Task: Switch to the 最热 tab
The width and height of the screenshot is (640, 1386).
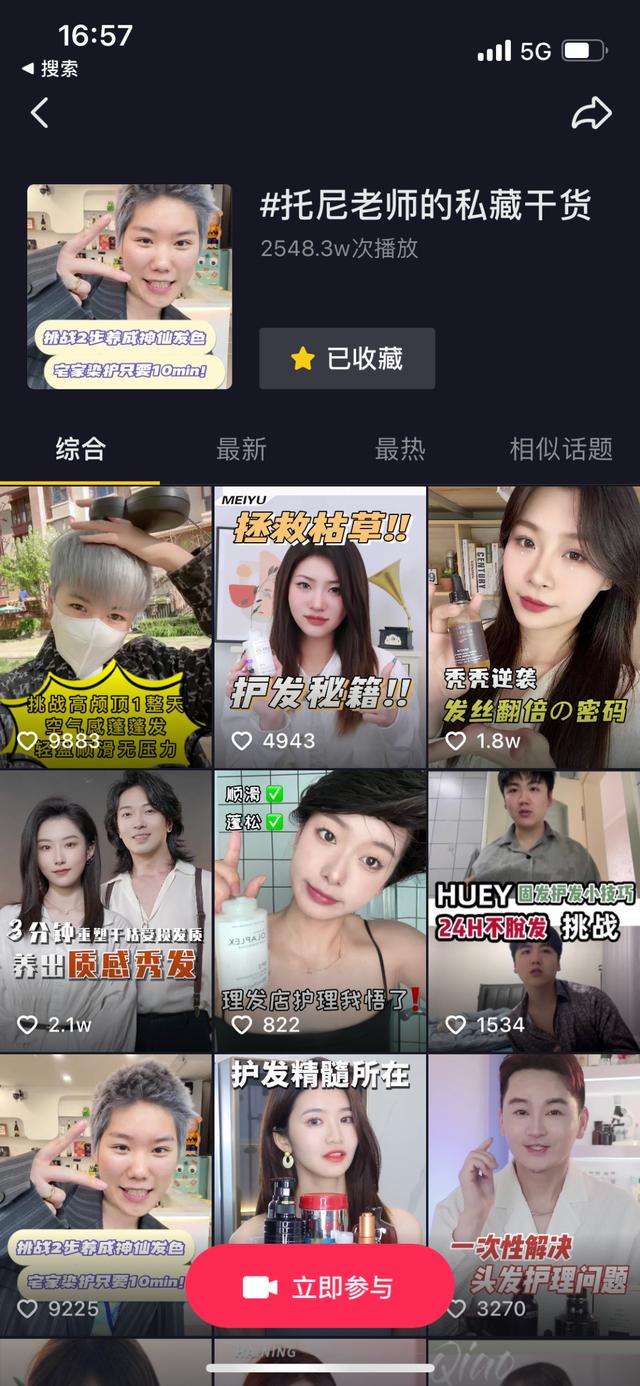Action: pos(400,449)
